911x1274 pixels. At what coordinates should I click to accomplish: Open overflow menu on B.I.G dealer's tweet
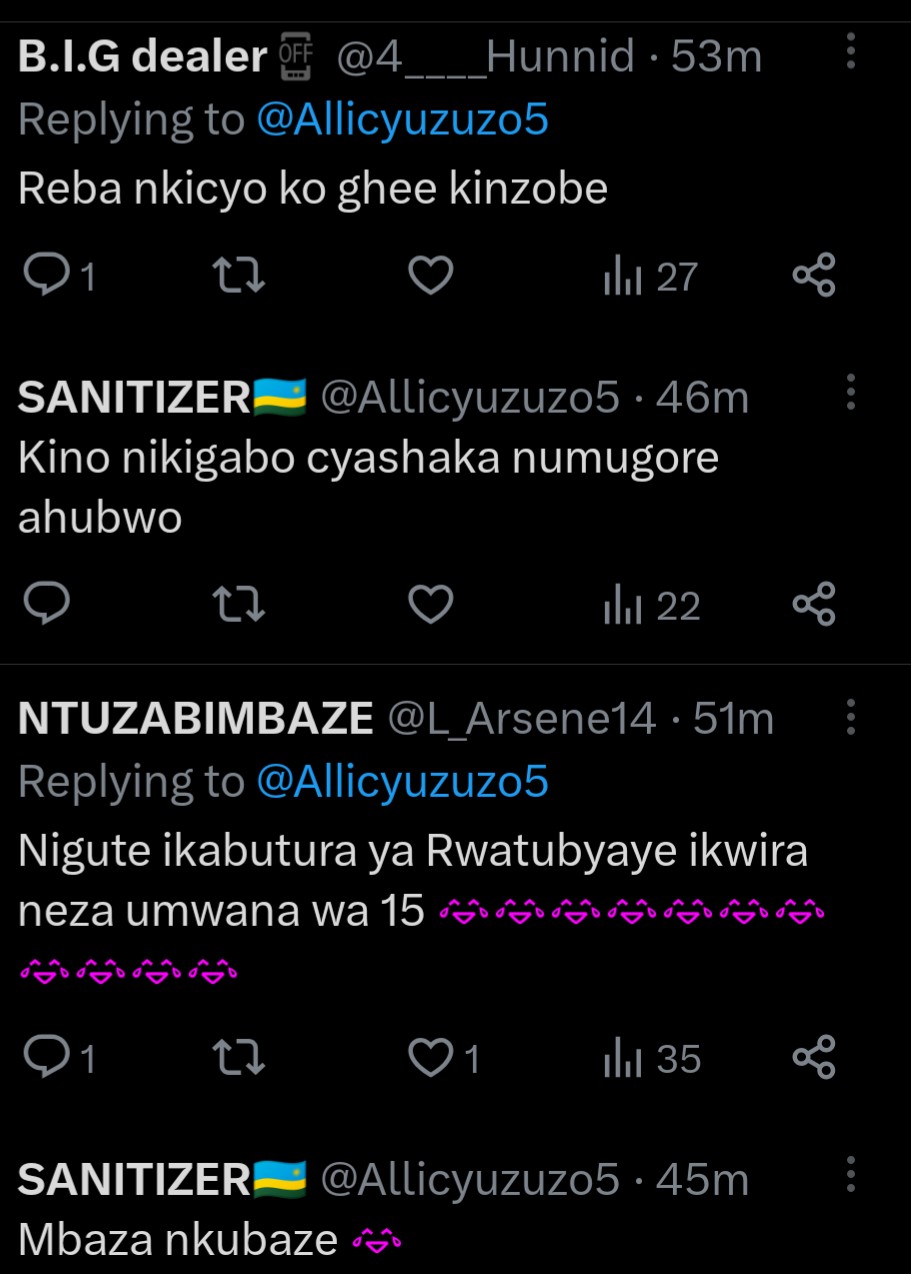[x=851, y=51]
